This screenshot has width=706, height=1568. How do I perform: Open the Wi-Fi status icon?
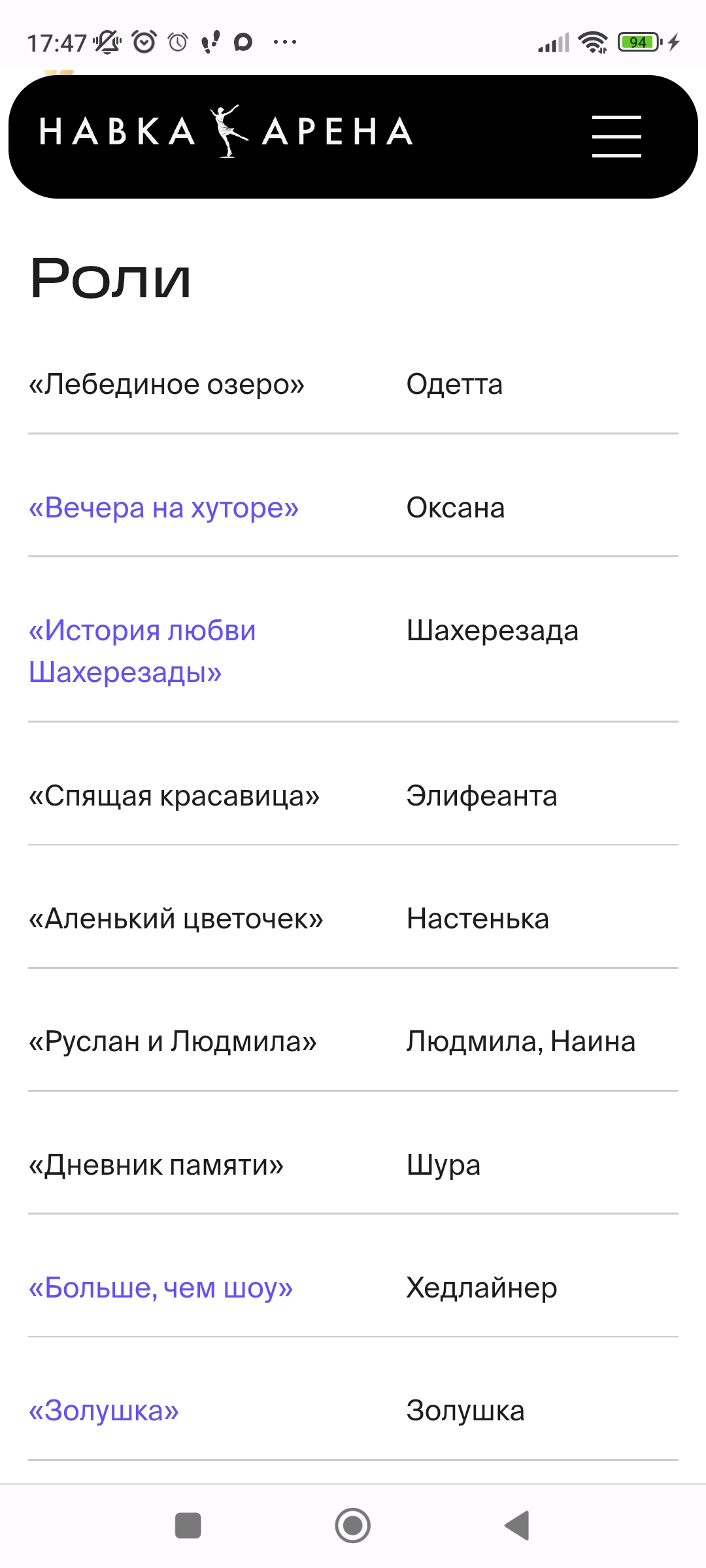[x=592, y=41]
